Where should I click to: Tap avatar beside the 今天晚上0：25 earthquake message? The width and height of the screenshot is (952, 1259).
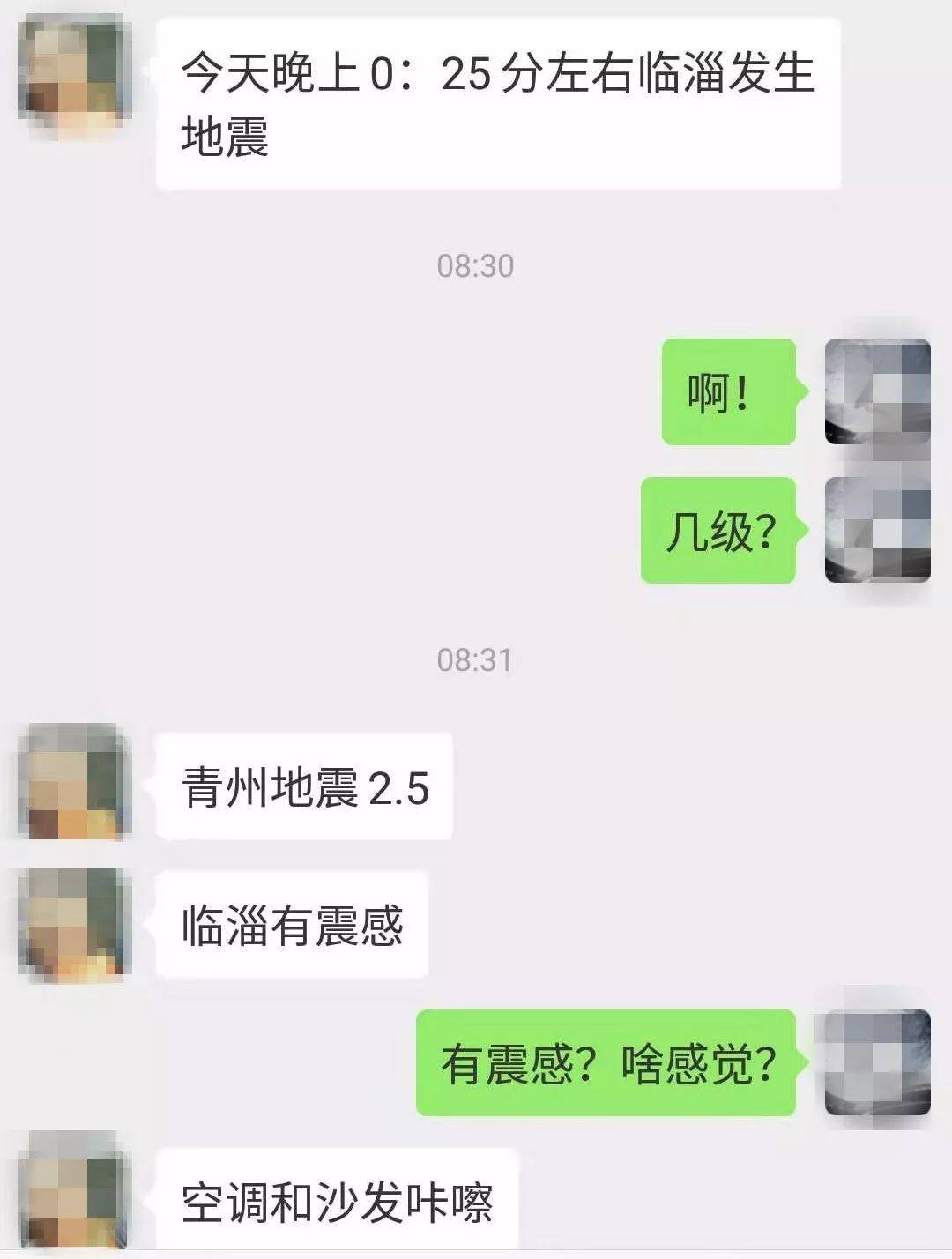(x=75, y=71)
